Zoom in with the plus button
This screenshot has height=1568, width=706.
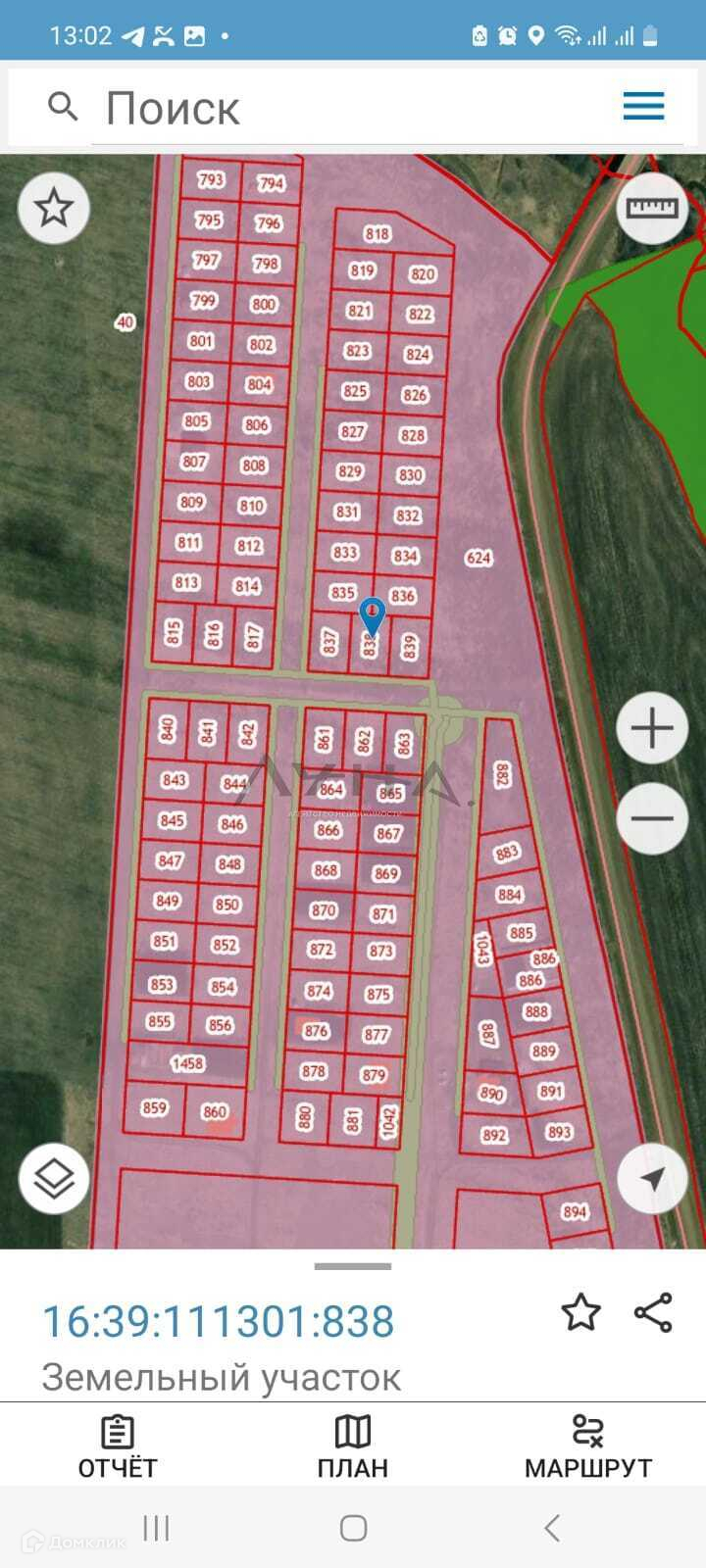pyautogui.click(x=652, y=728)
